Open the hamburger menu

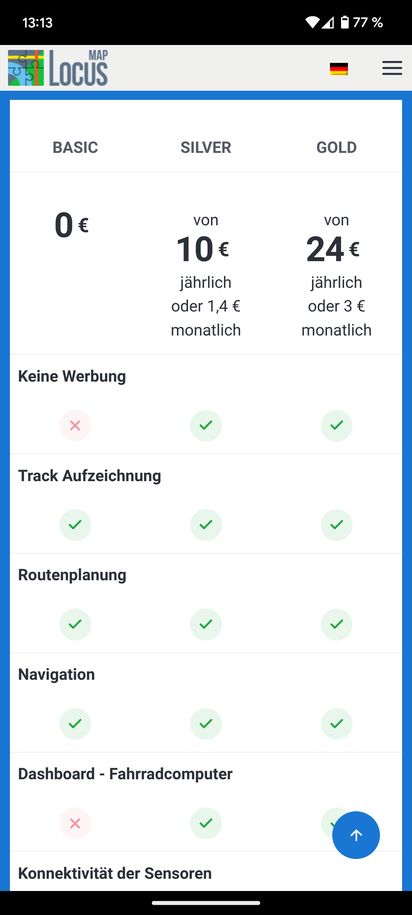pos(392,69)
